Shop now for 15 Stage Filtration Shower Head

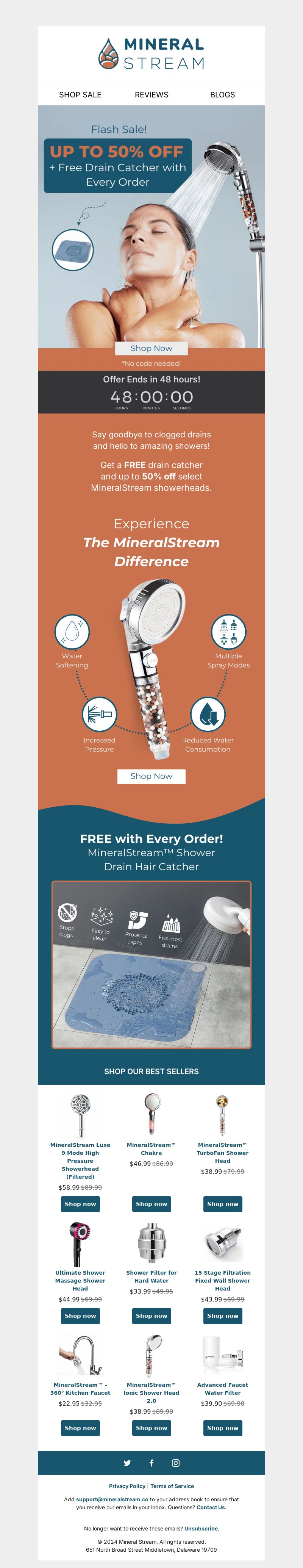[x=223, y=1316]
